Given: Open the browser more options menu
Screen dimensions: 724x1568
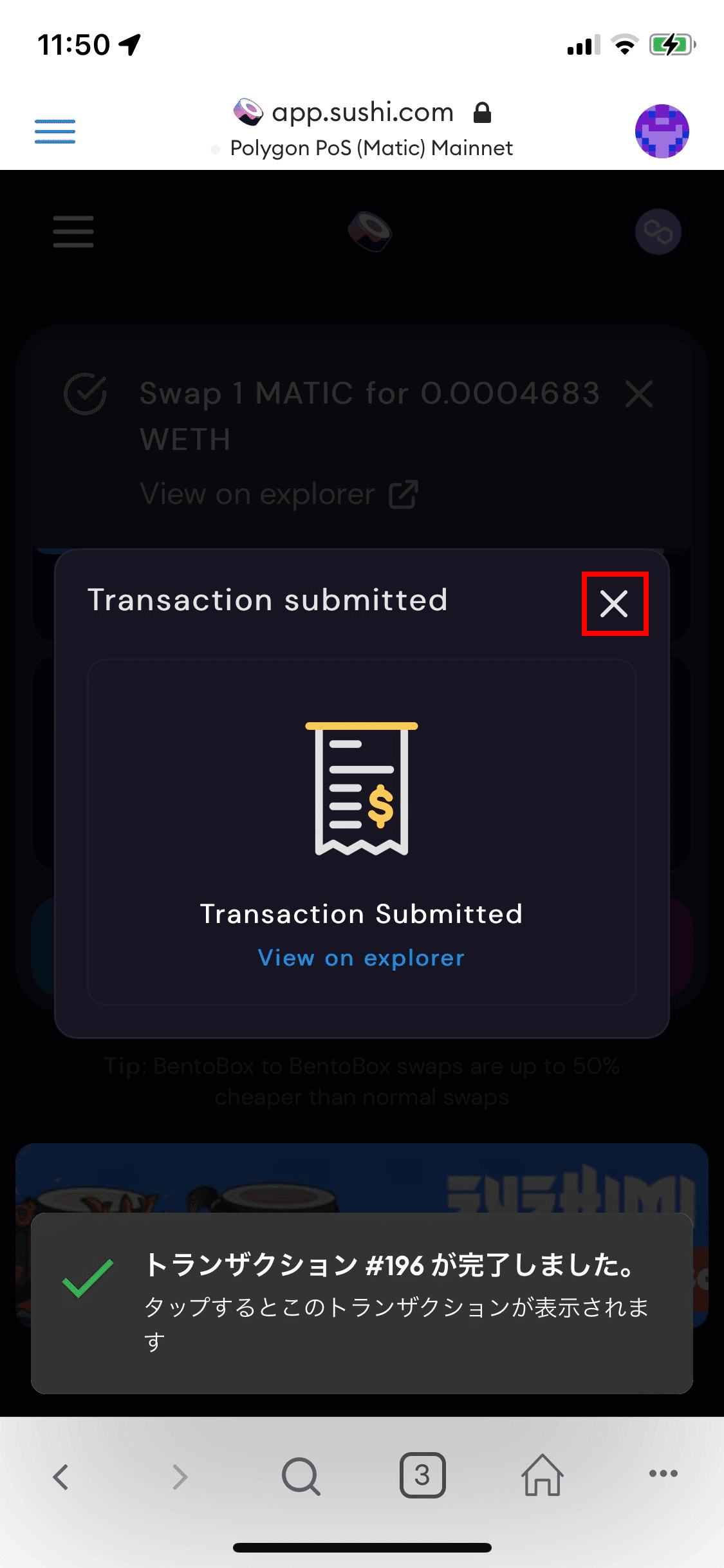Looking at the screenshot, I should 663,1474.
